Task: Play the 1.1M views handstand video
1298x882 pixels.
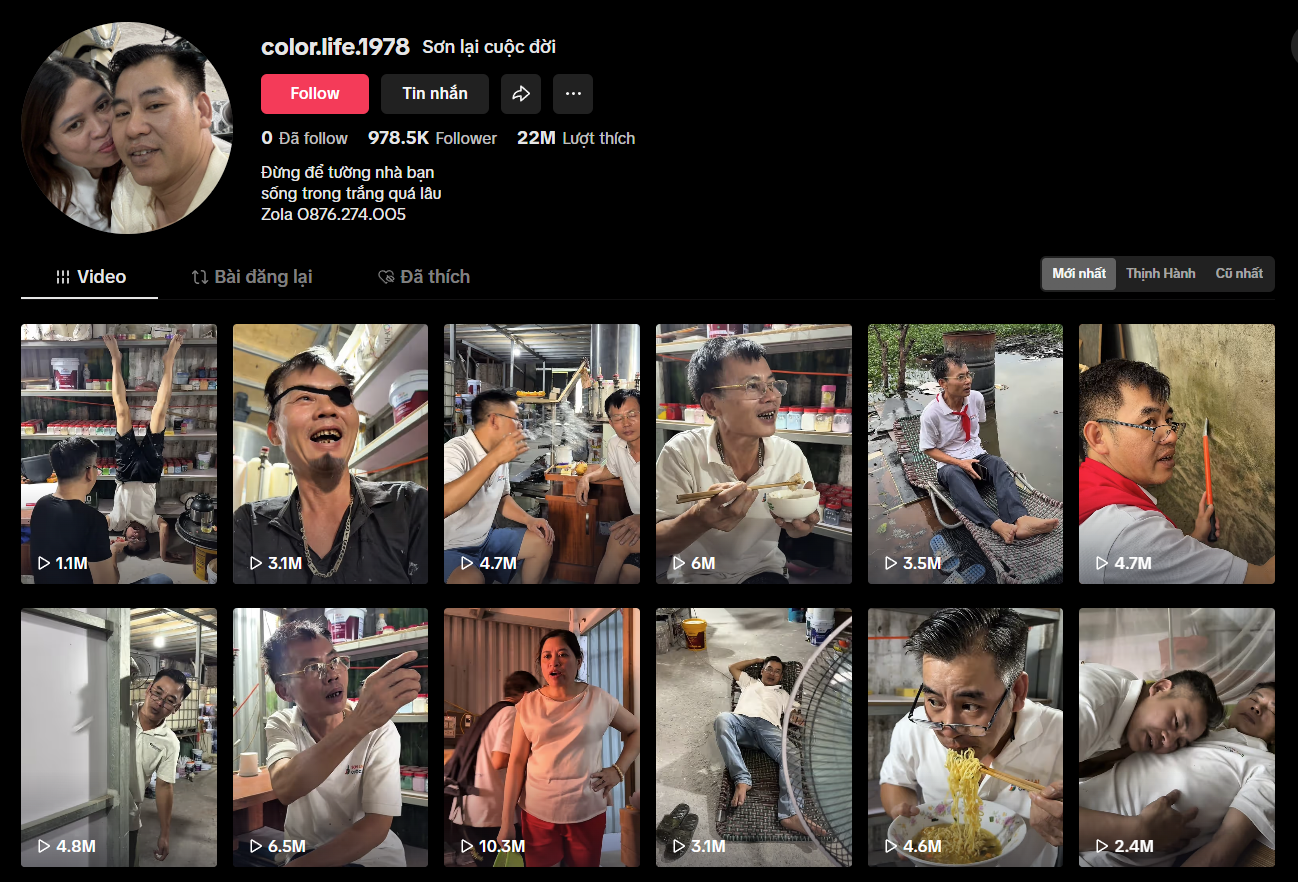Action: [x=118, y=453]
